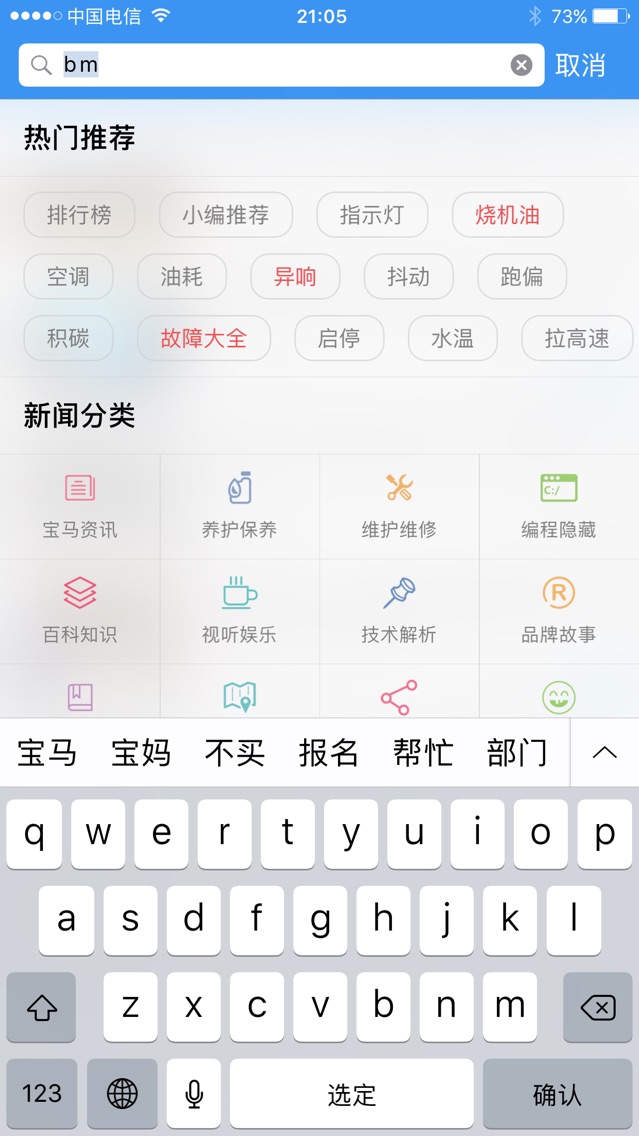The image size is (639, 1136).
Task: Open the 故障大全 tag
Action: coord(204,338)
